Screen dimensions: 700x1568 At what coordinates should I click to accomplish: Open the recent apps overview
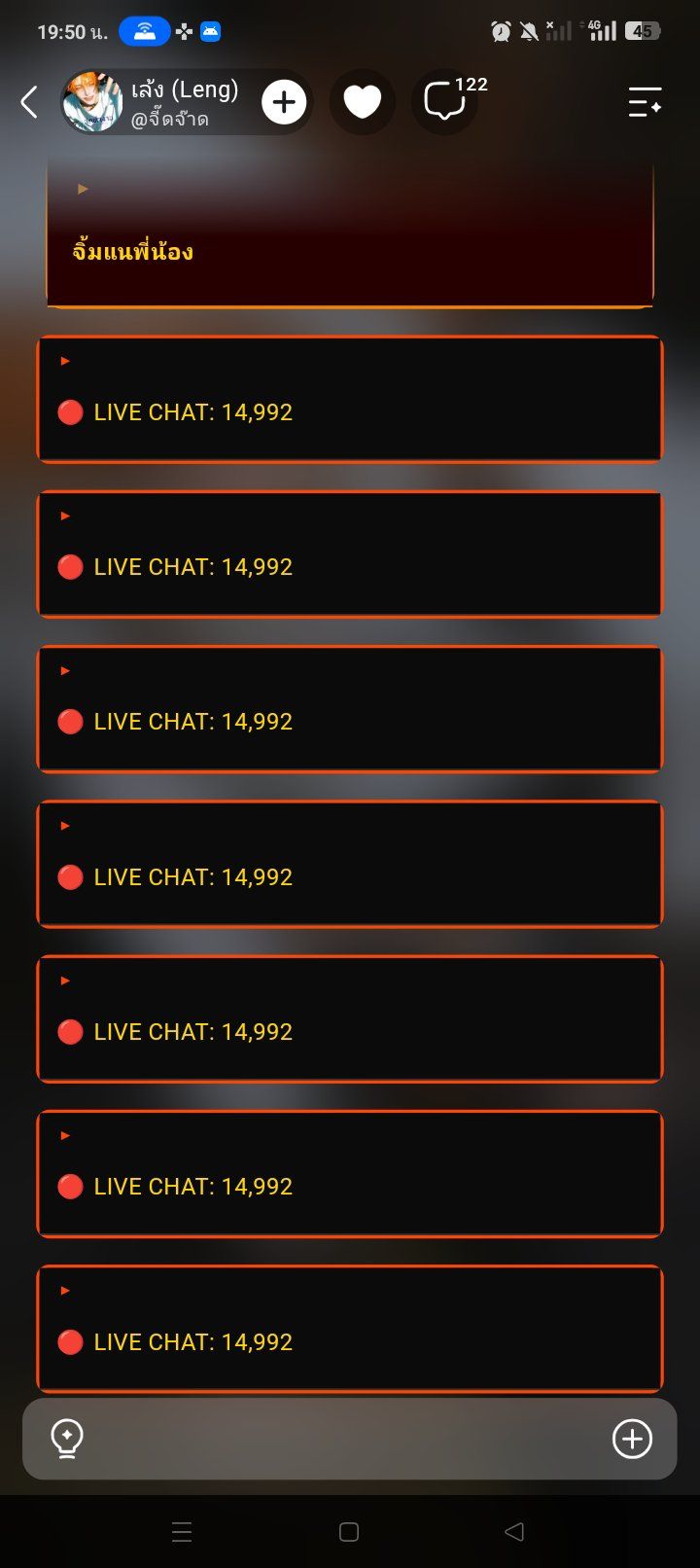click(x=182, y=1532)
